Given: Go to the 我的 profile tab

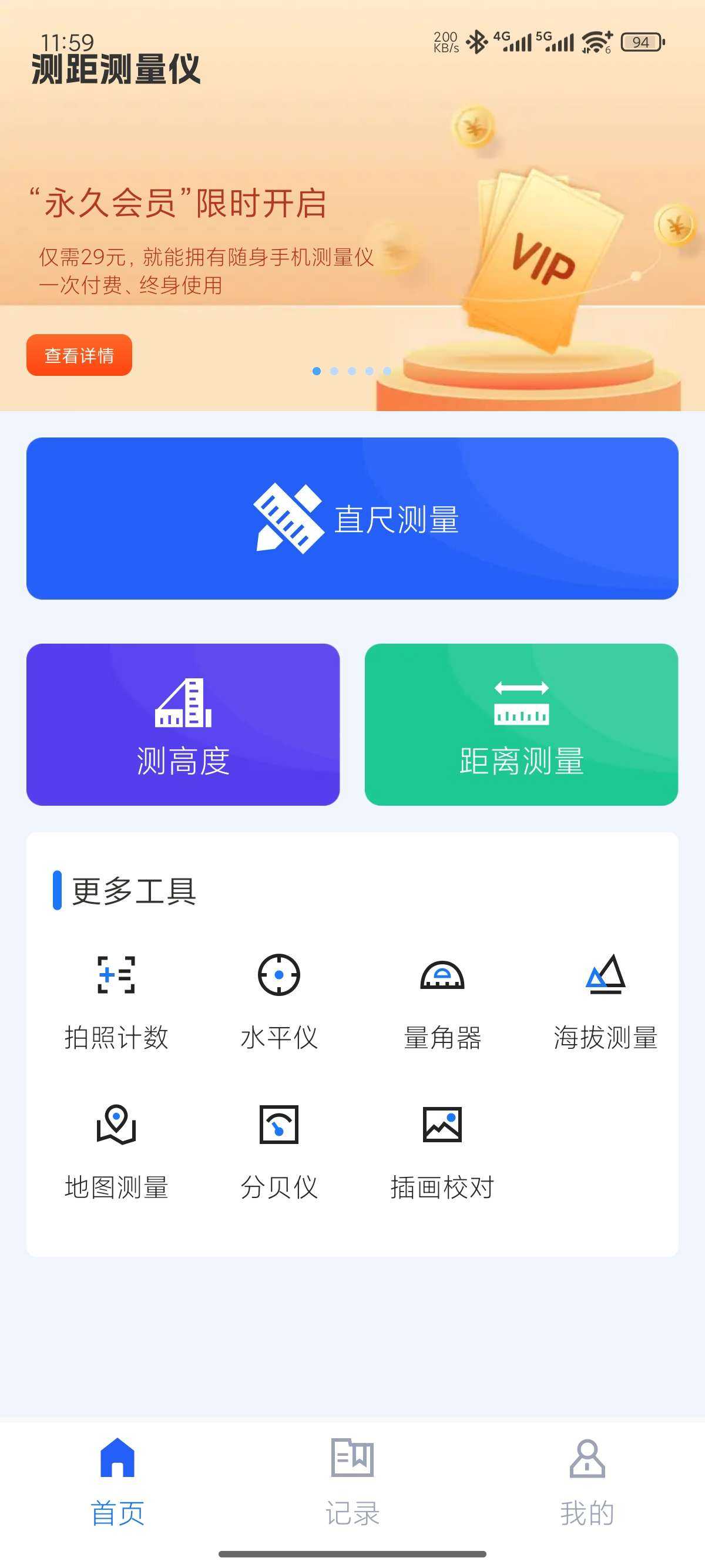Looking at the screenshot, I should click(587, 1483).
